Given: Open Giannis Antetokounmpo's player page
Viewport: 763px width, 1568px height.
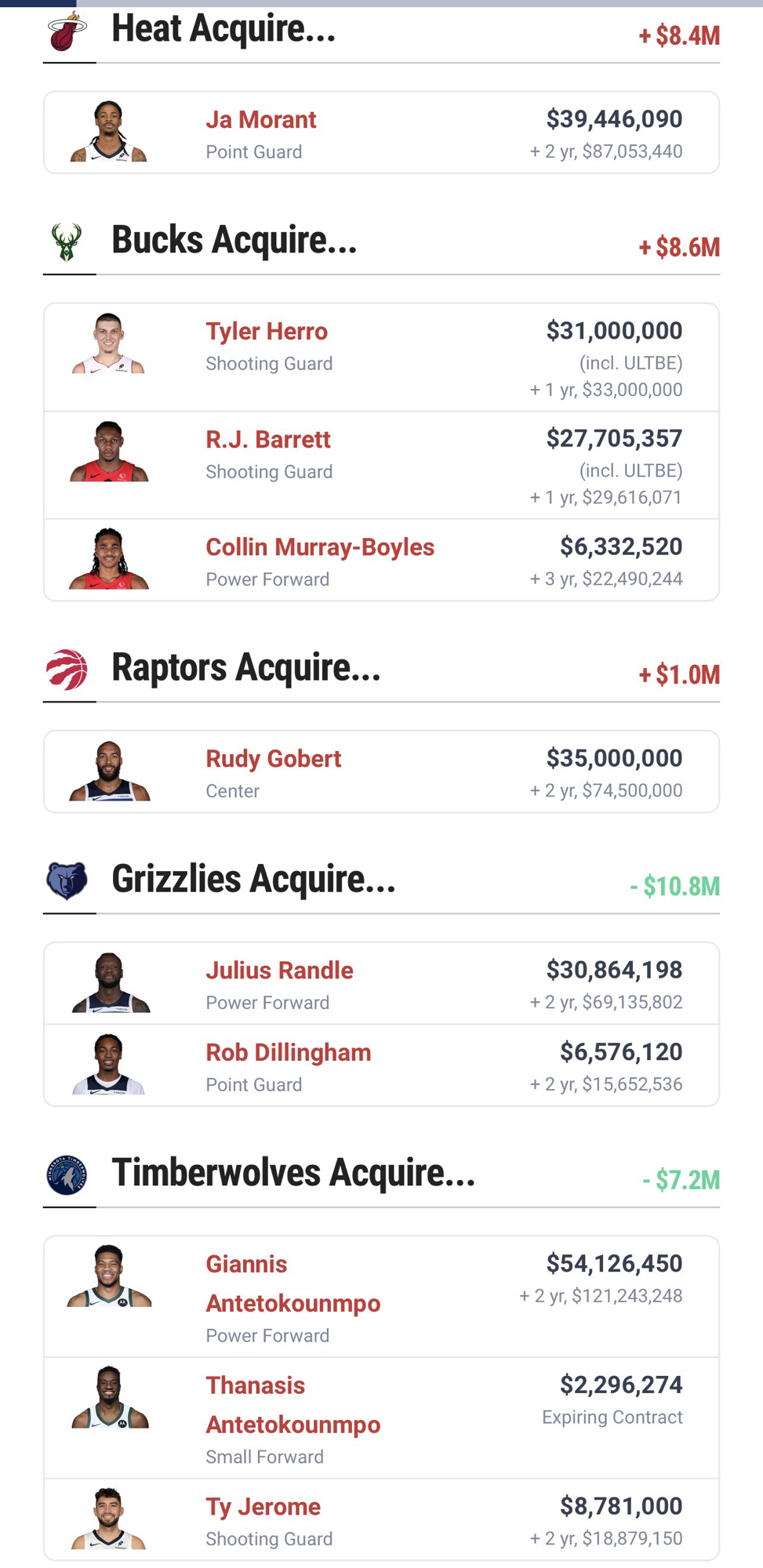Looking at the screenshot, I should (292, 1283).
